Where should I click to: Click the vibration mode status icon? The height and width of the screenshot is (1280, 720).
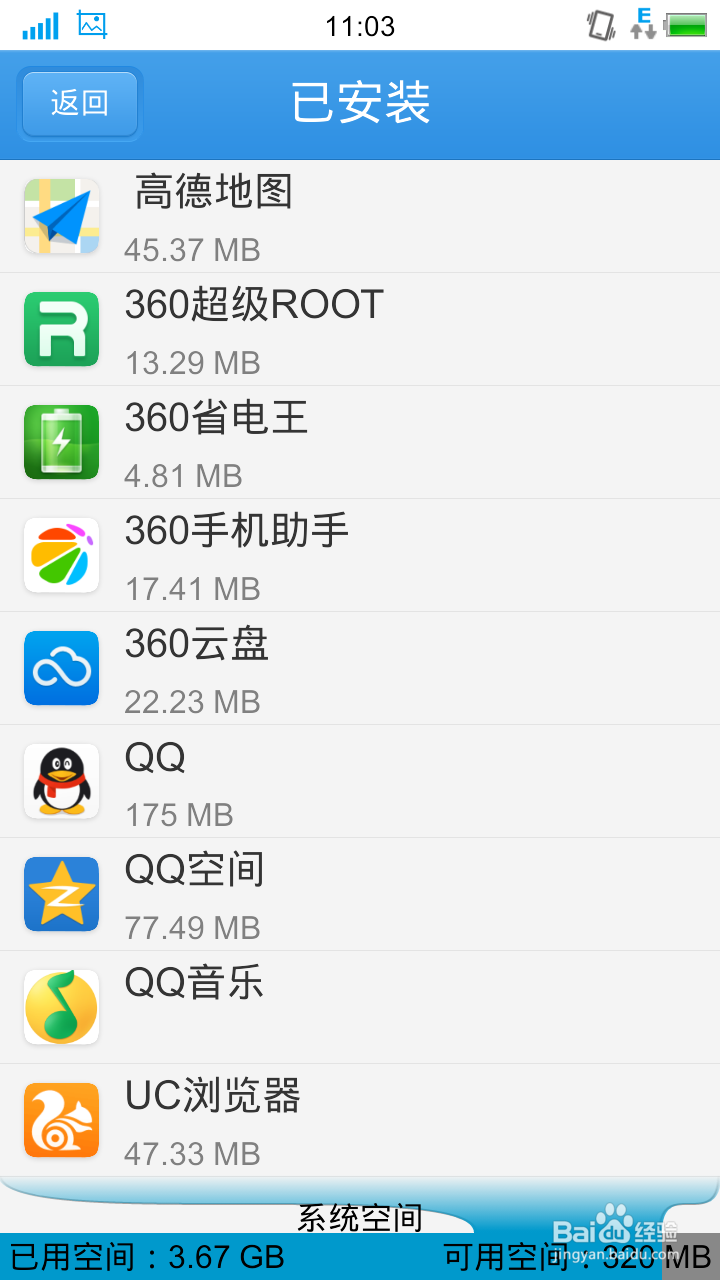tap(598, 26)
